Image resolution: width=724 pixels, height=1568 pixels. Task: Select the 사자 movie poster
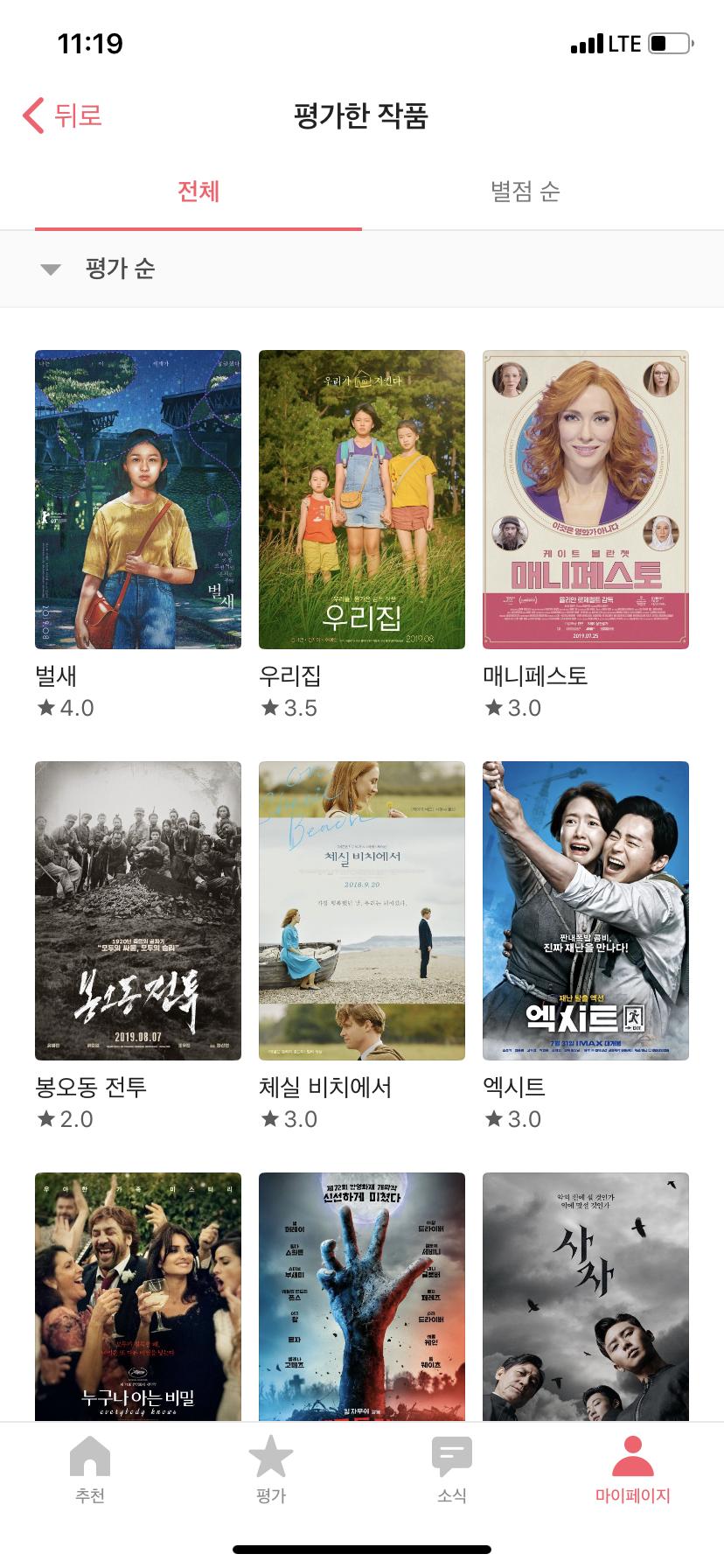coord(586,1295)
